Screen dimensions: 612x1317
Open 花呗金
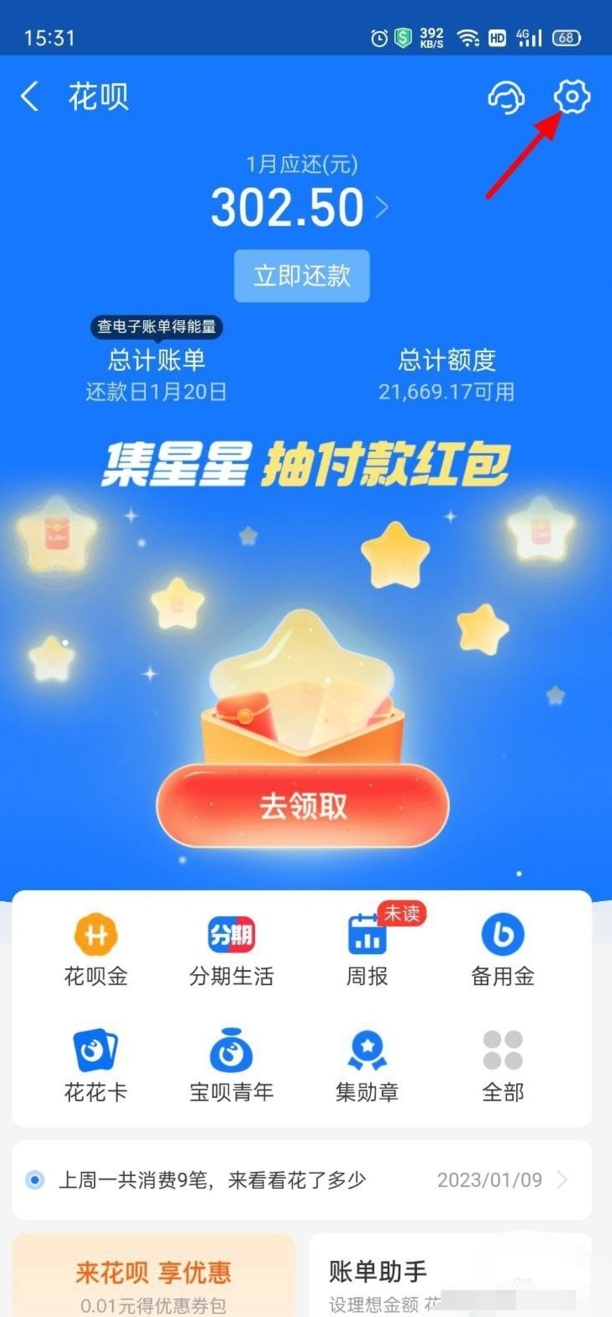click(x=96, y=950)
